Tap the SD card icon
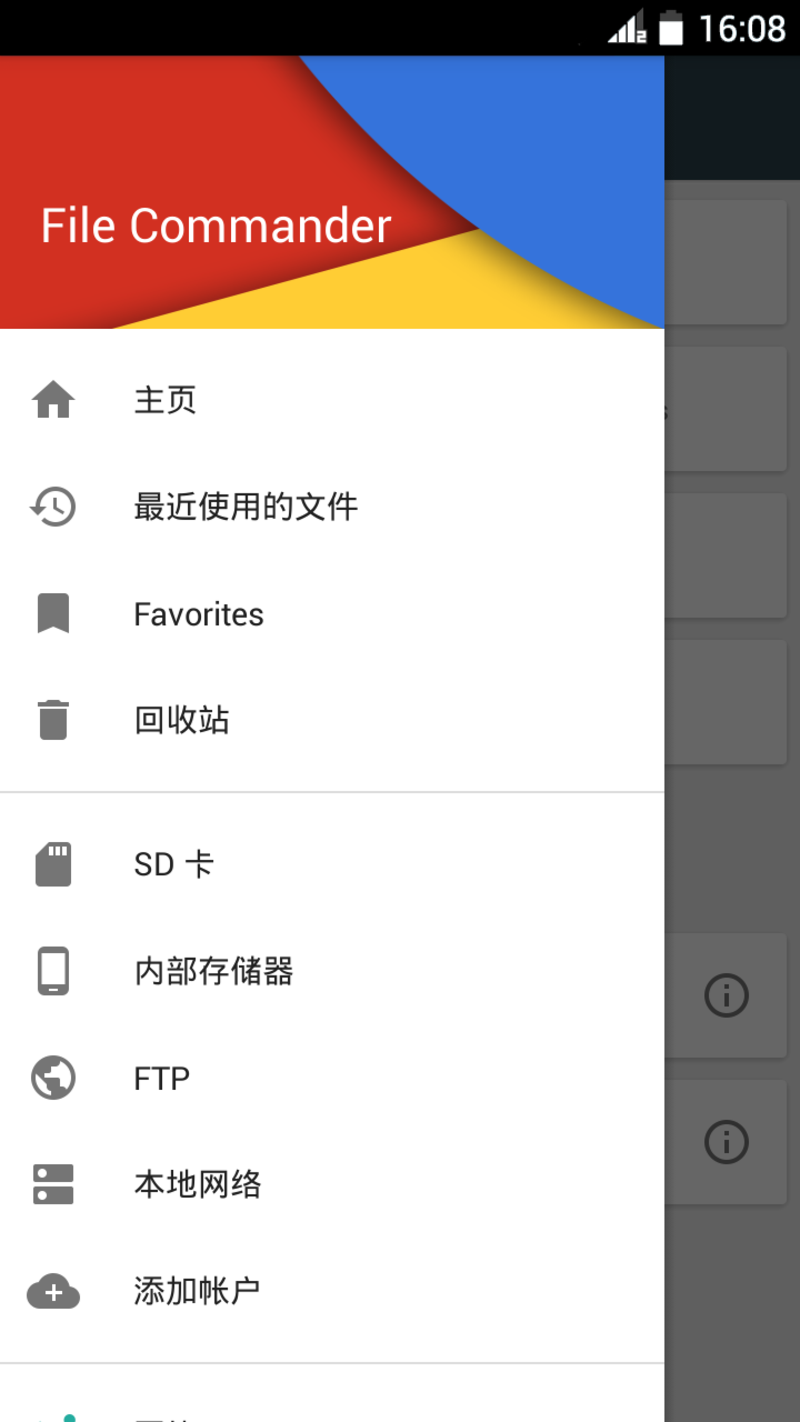 [x=53, y=863]
